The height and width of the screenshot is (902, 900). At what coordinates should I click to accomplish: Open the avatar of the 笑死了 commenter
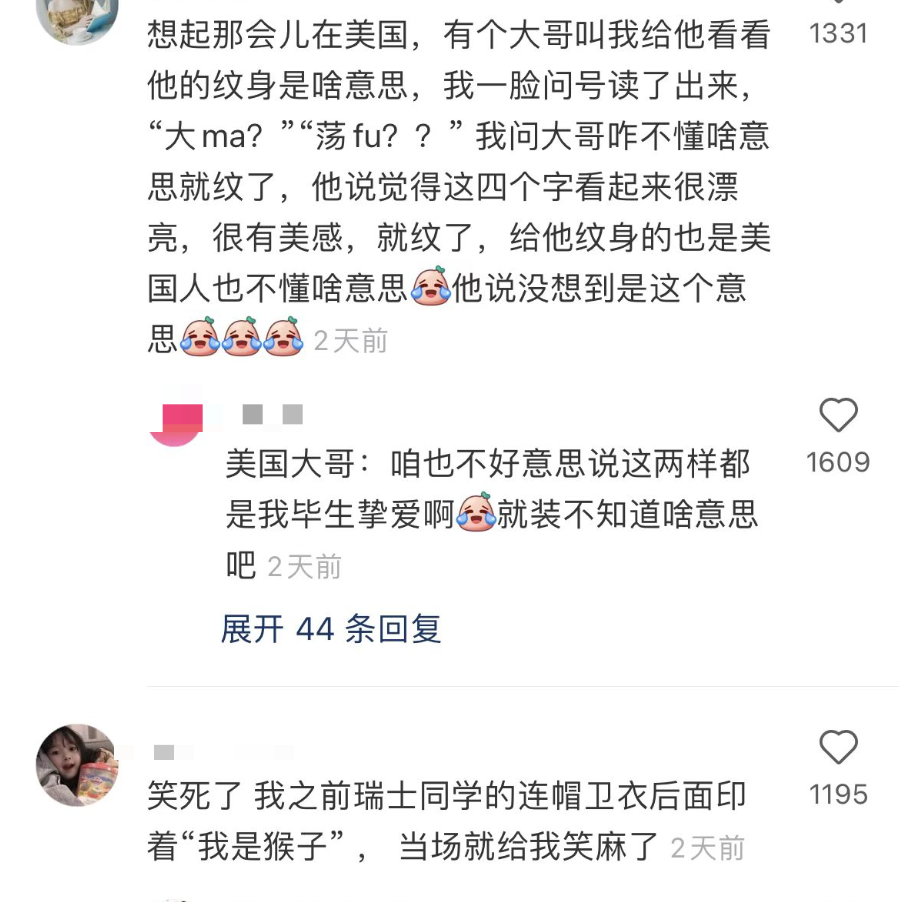point(77,765)
